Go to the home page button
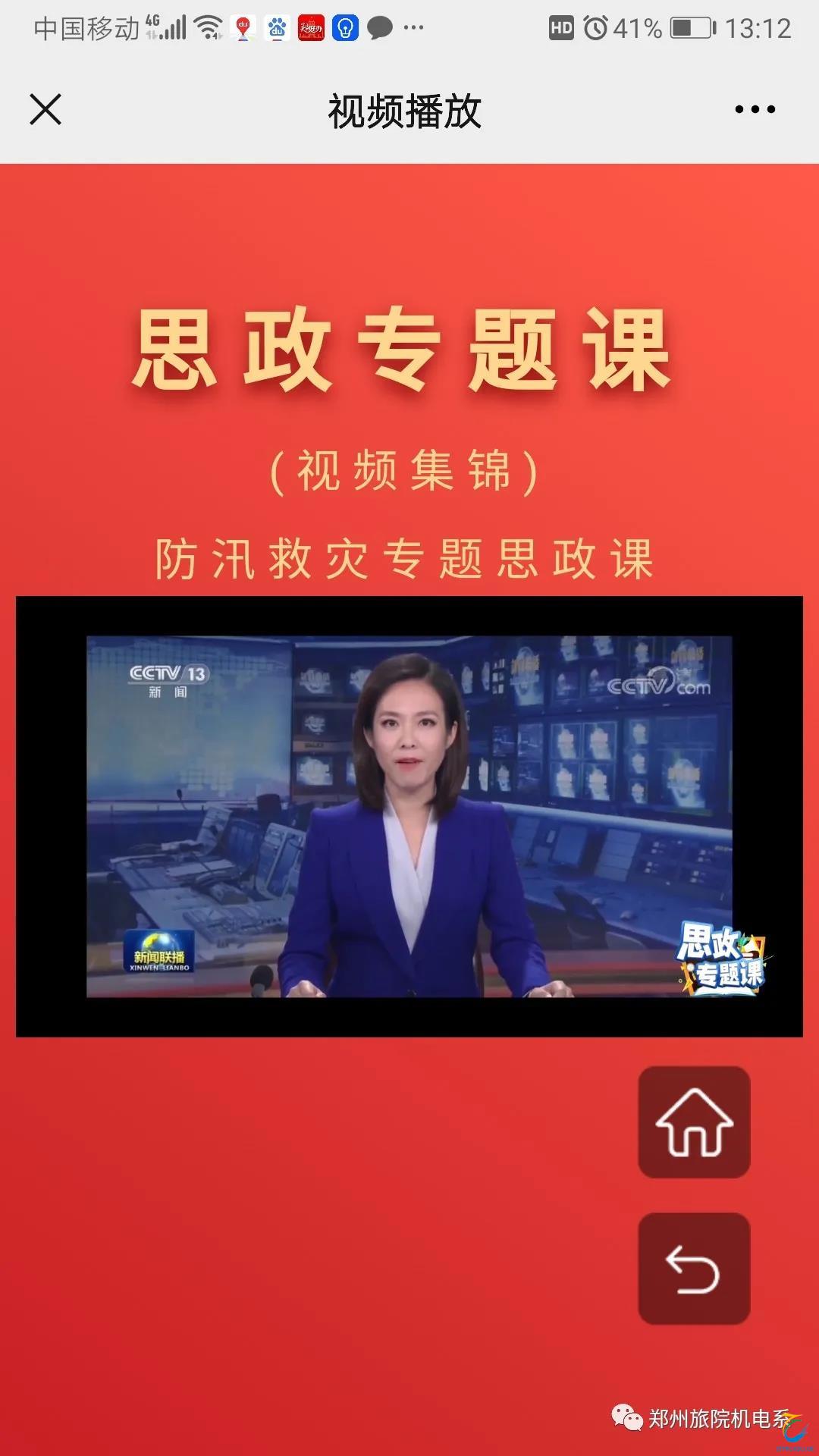The width and height of the screenshot is (819, 1456). (694, 1122)
